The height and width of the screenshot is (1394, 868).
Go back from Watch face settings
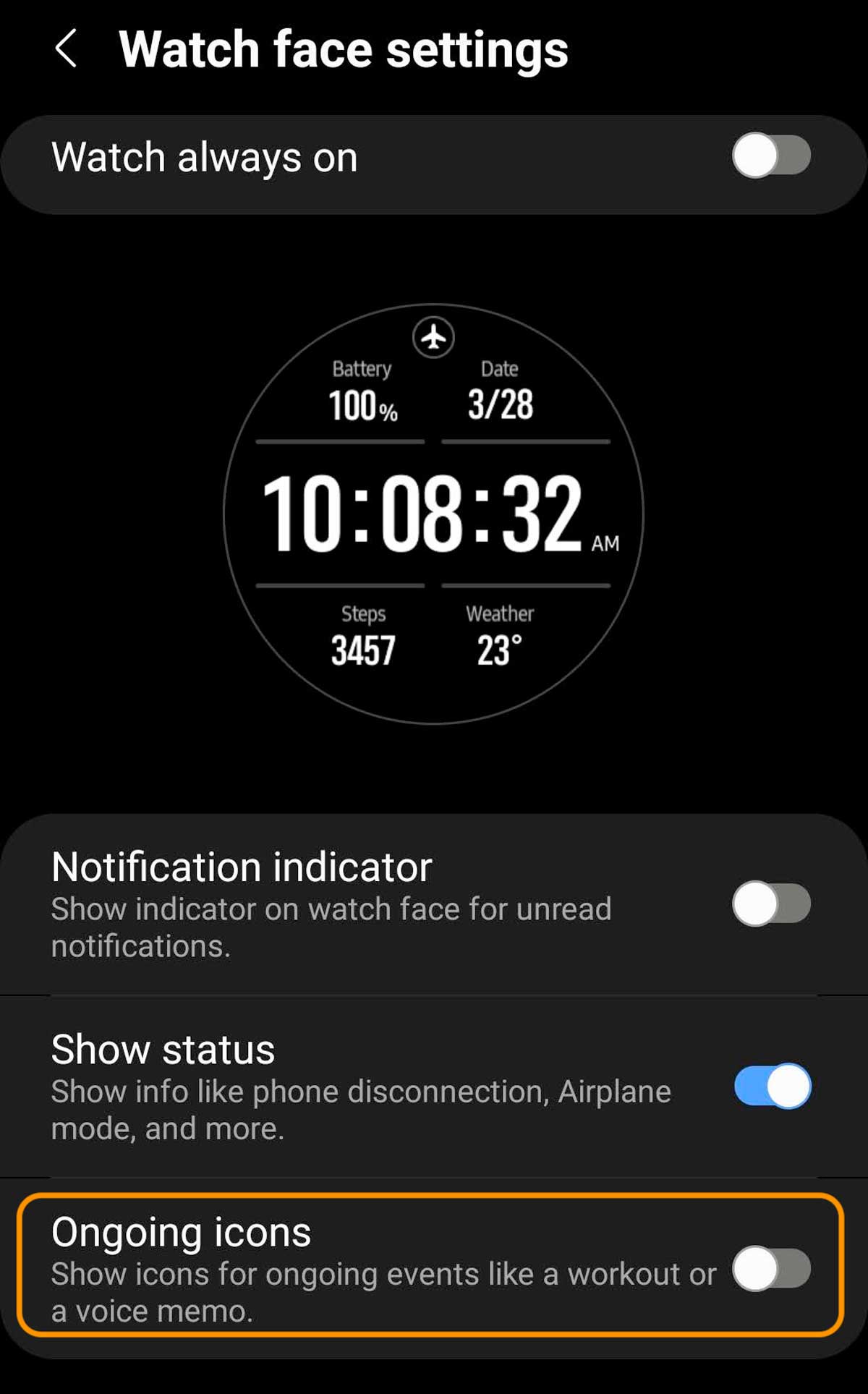(67, 49)
